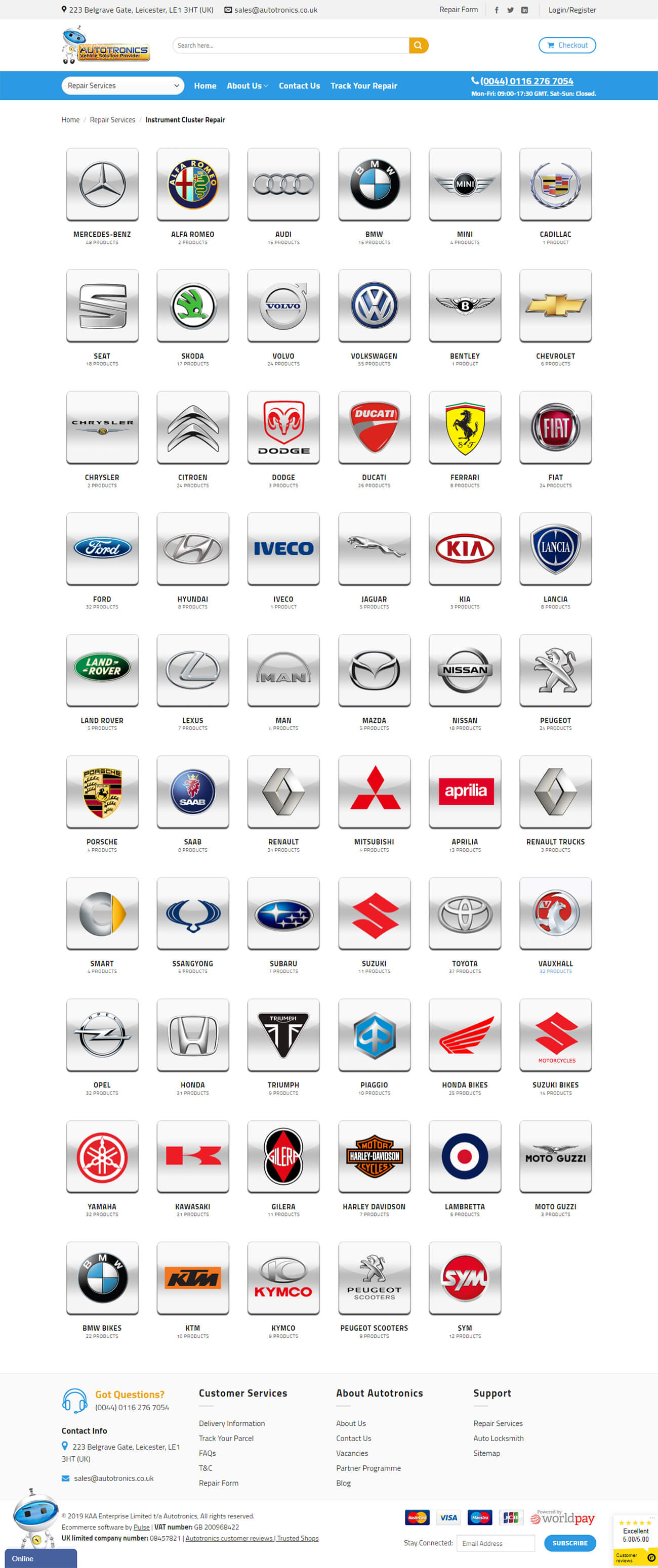Open the KTM brand tile
Screen dimensions: 658x1568
192,1278
